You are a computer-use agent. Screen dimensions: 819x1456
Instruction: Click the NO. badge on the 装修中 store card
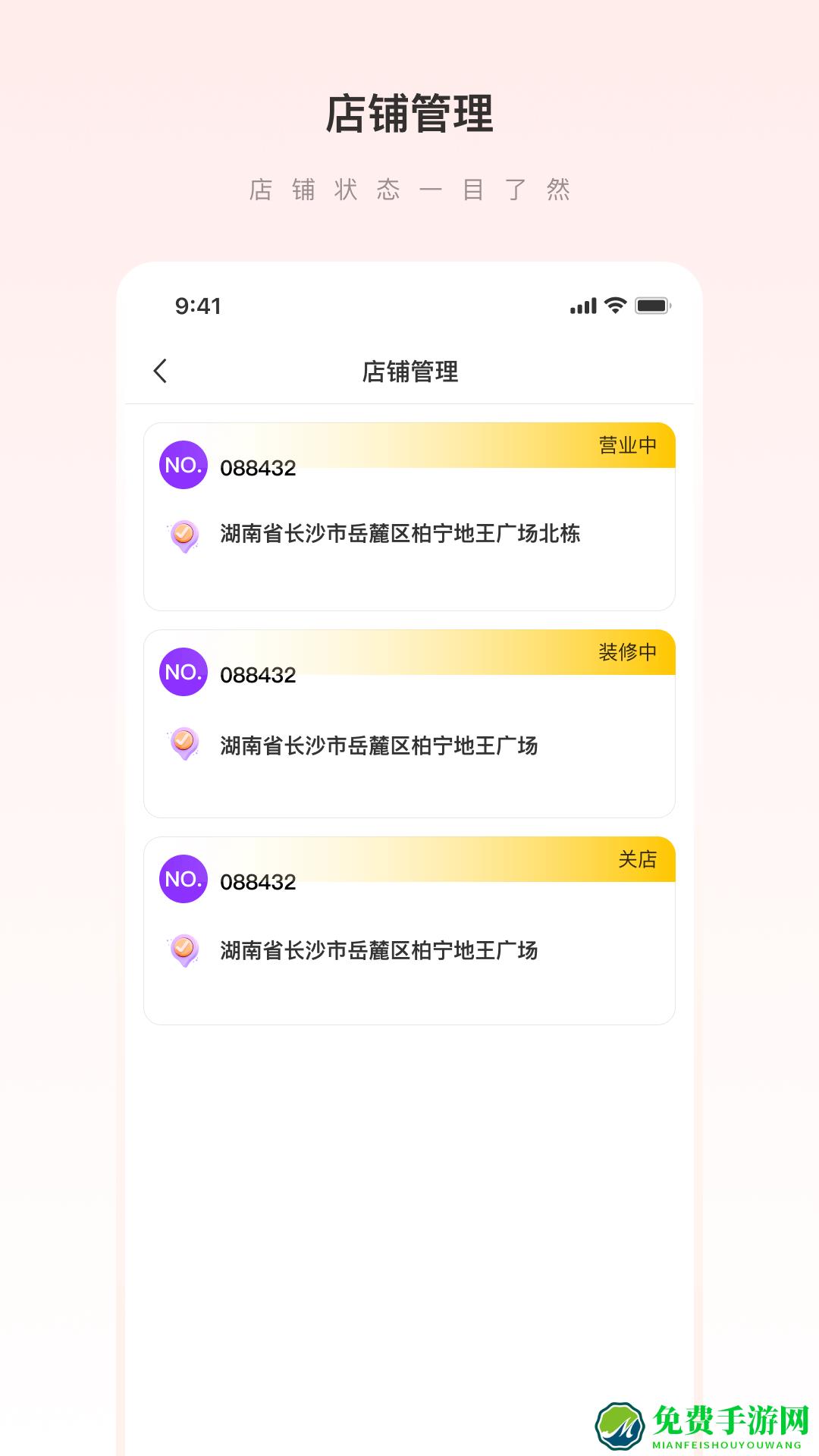coord(182,670)
